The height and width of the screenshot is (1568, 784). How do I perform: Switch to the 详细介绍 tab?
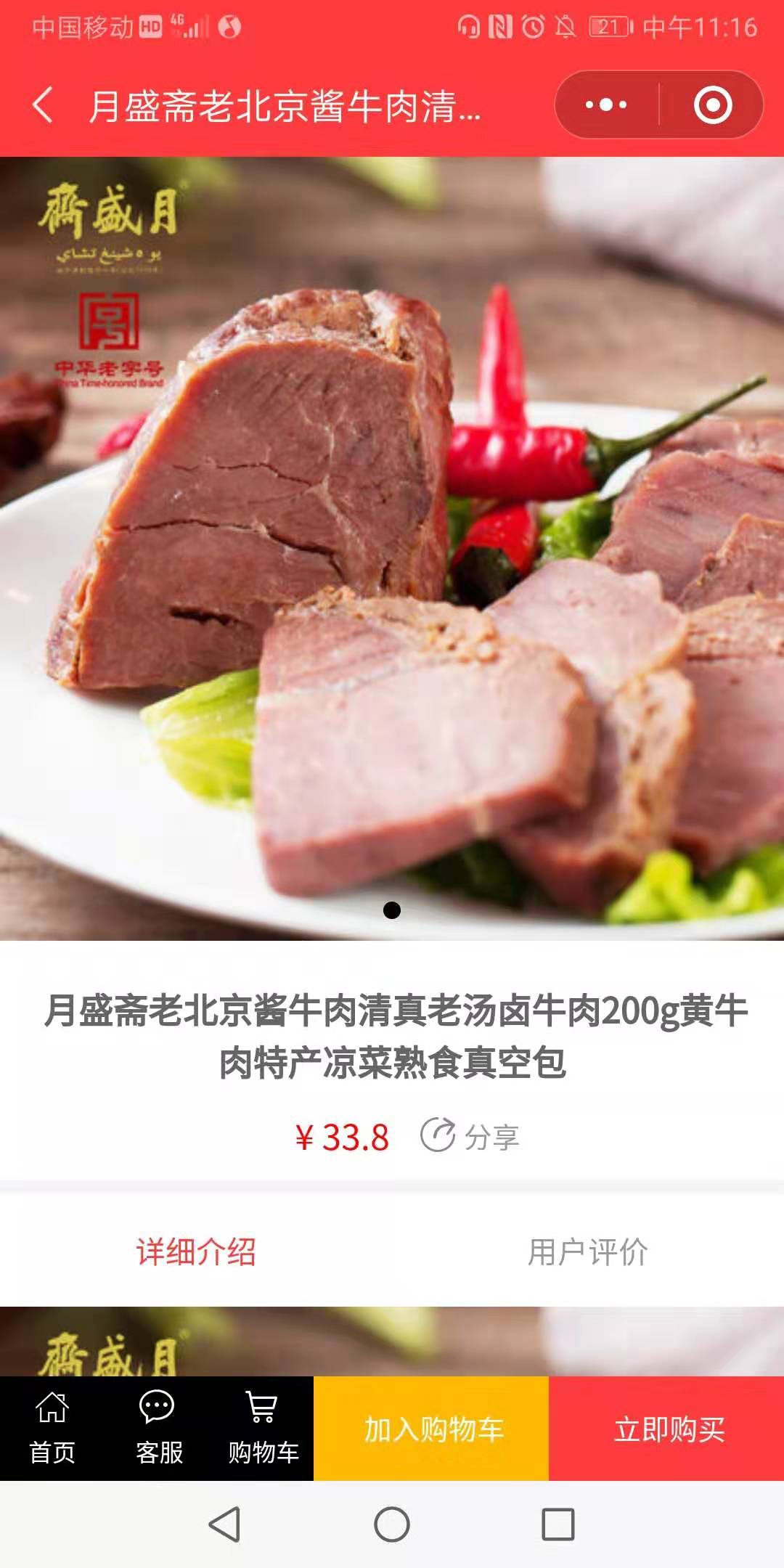coord(196,1251)
